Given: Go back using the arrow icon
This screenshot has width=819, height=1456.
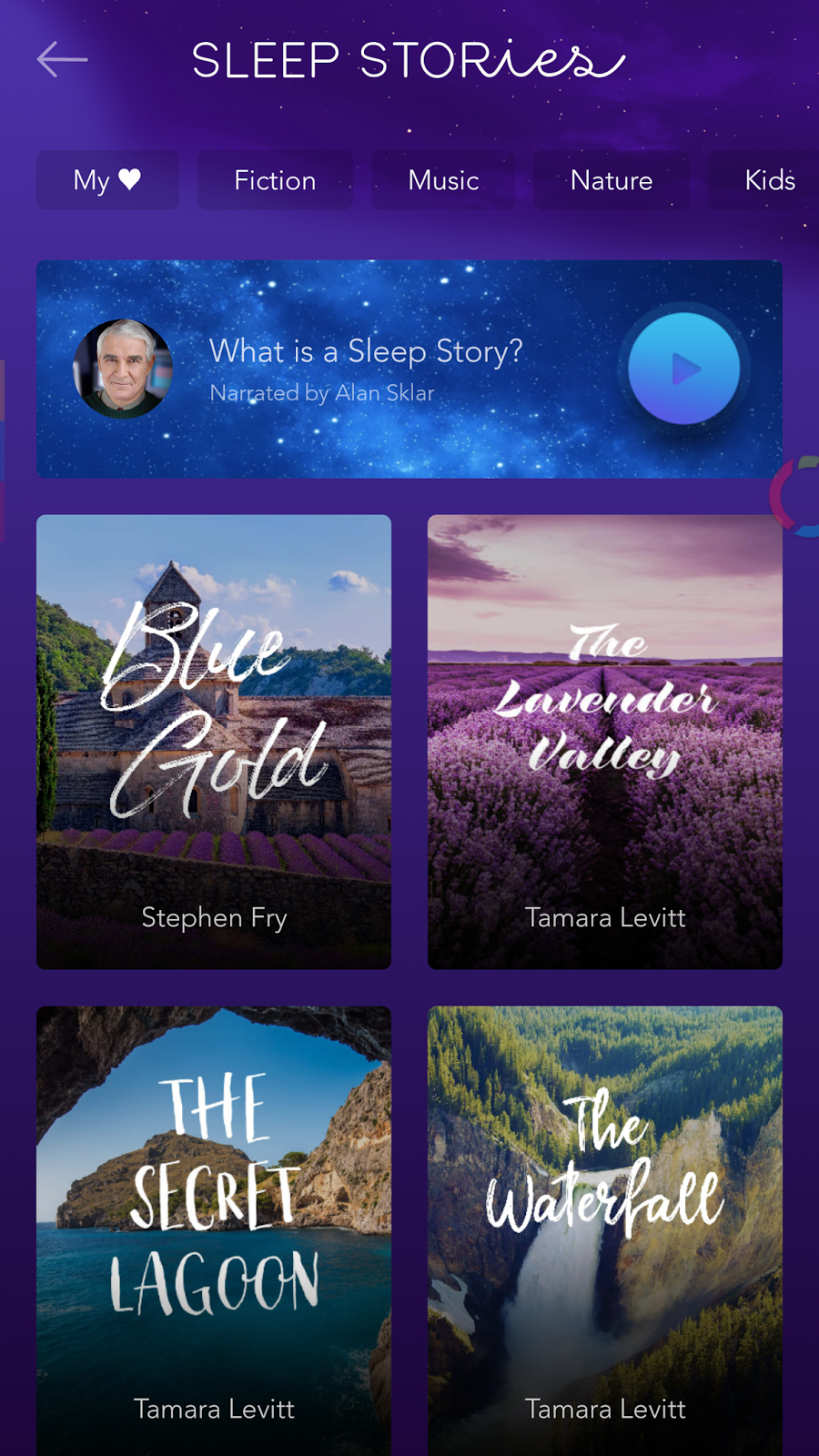Looking at the screenshot, I should coord(62,60).
